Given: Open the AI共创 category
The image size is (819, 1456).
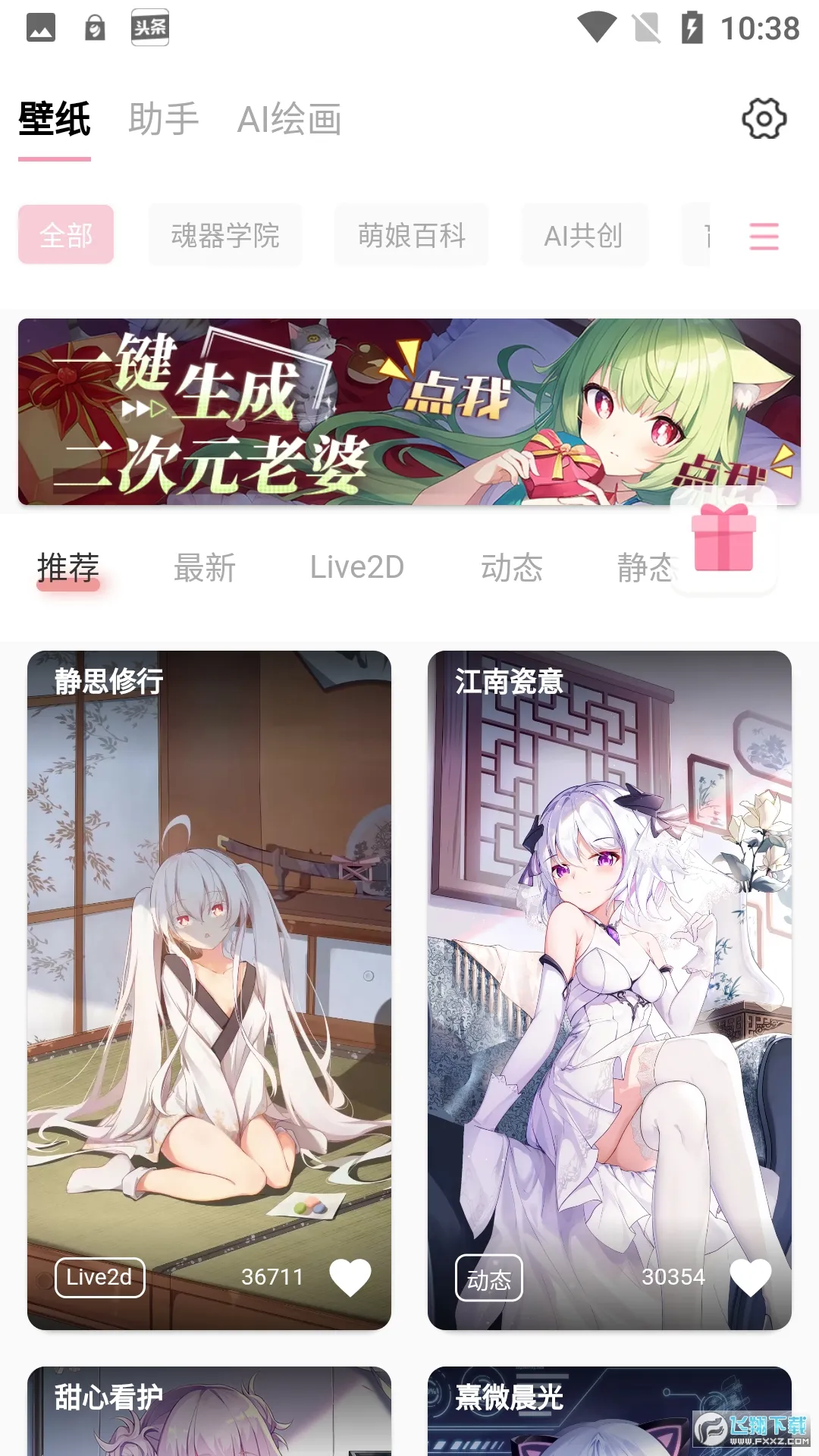Looking at the screenshot, I should 584,235.
